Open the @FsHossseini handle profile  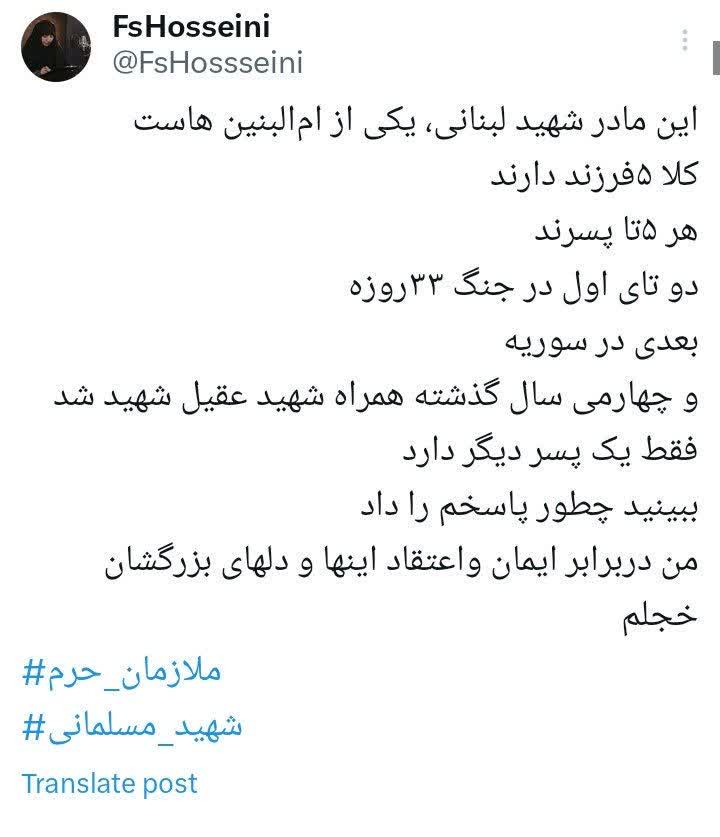point(209,62)
